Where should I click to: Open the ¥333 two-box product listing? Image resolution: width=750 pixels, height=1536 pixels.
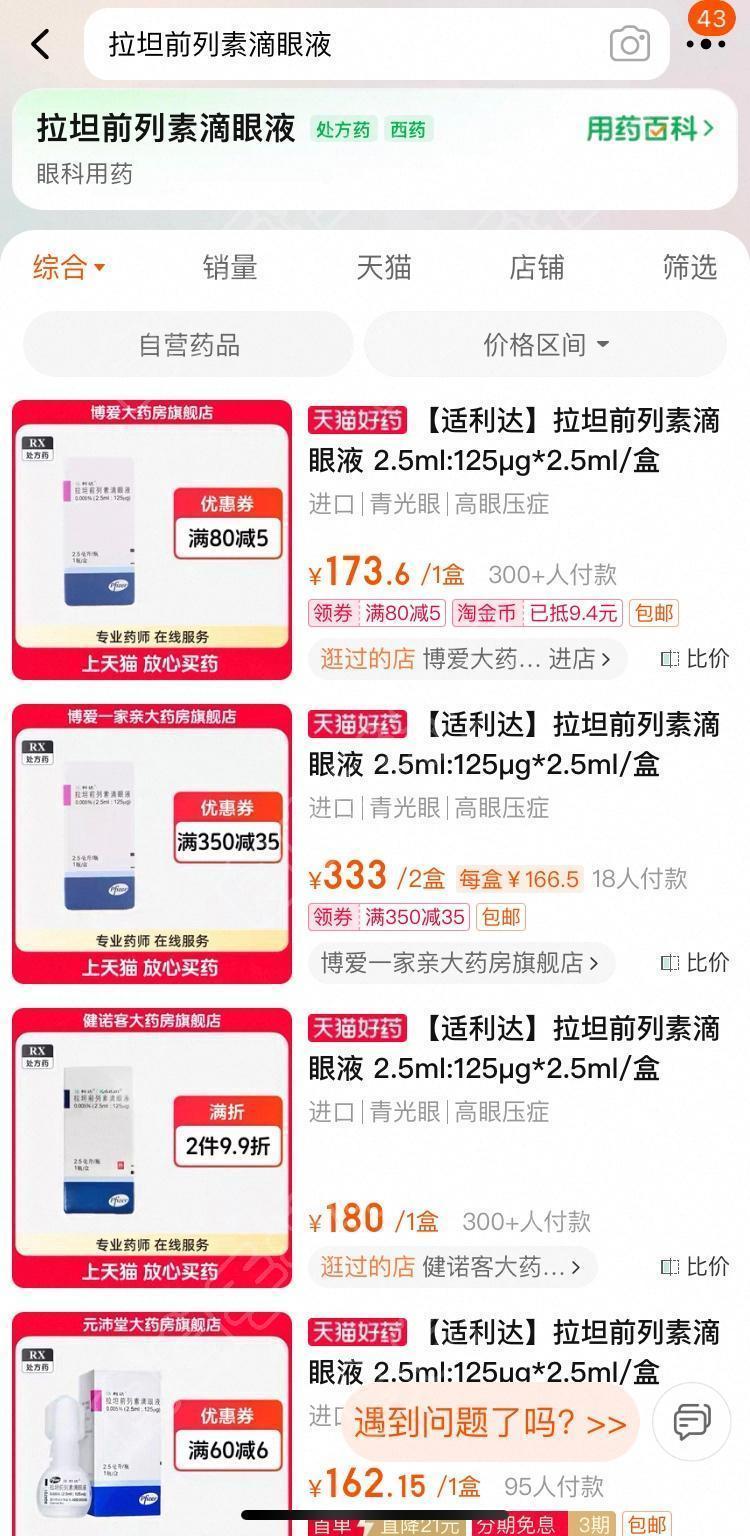(514, 745)
